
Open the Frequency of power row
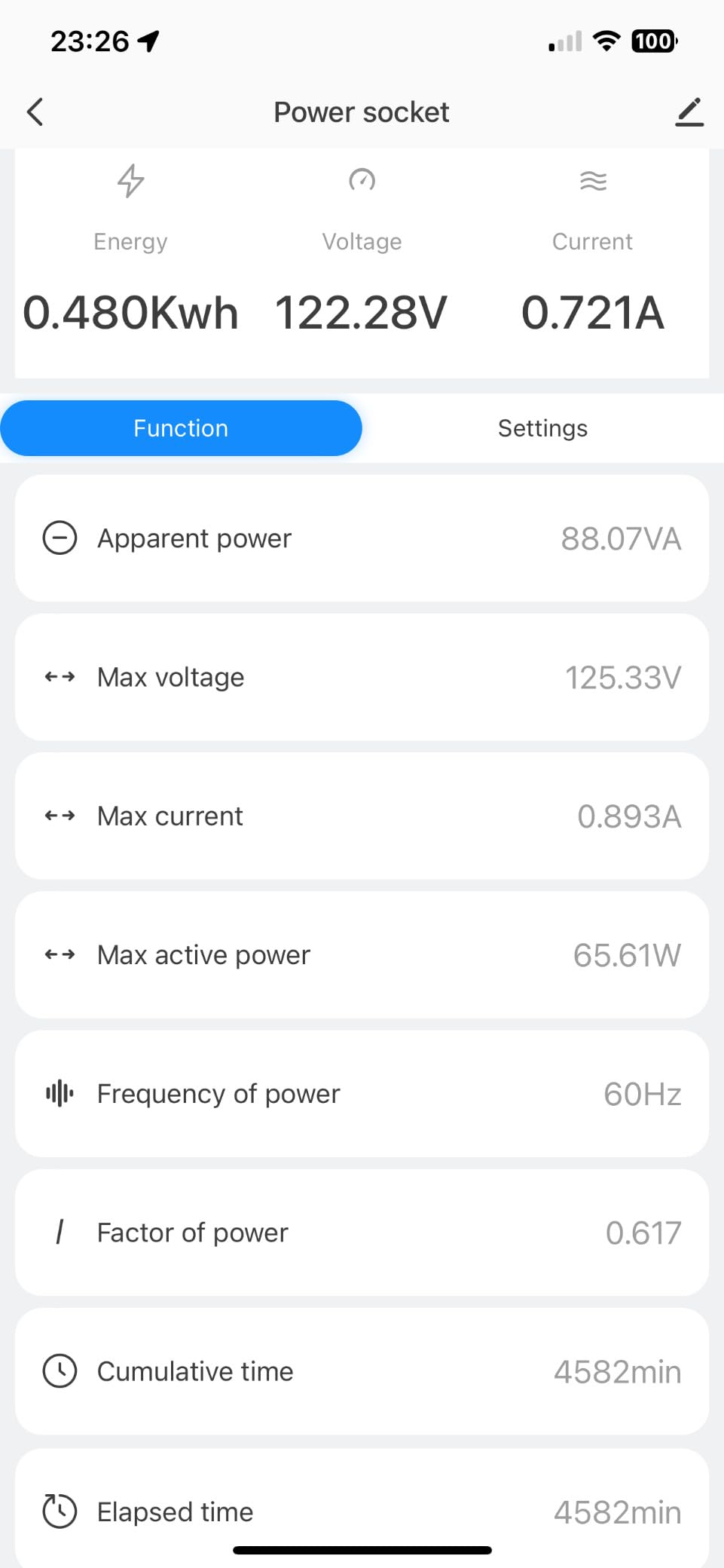click(x=362, y=1094)
